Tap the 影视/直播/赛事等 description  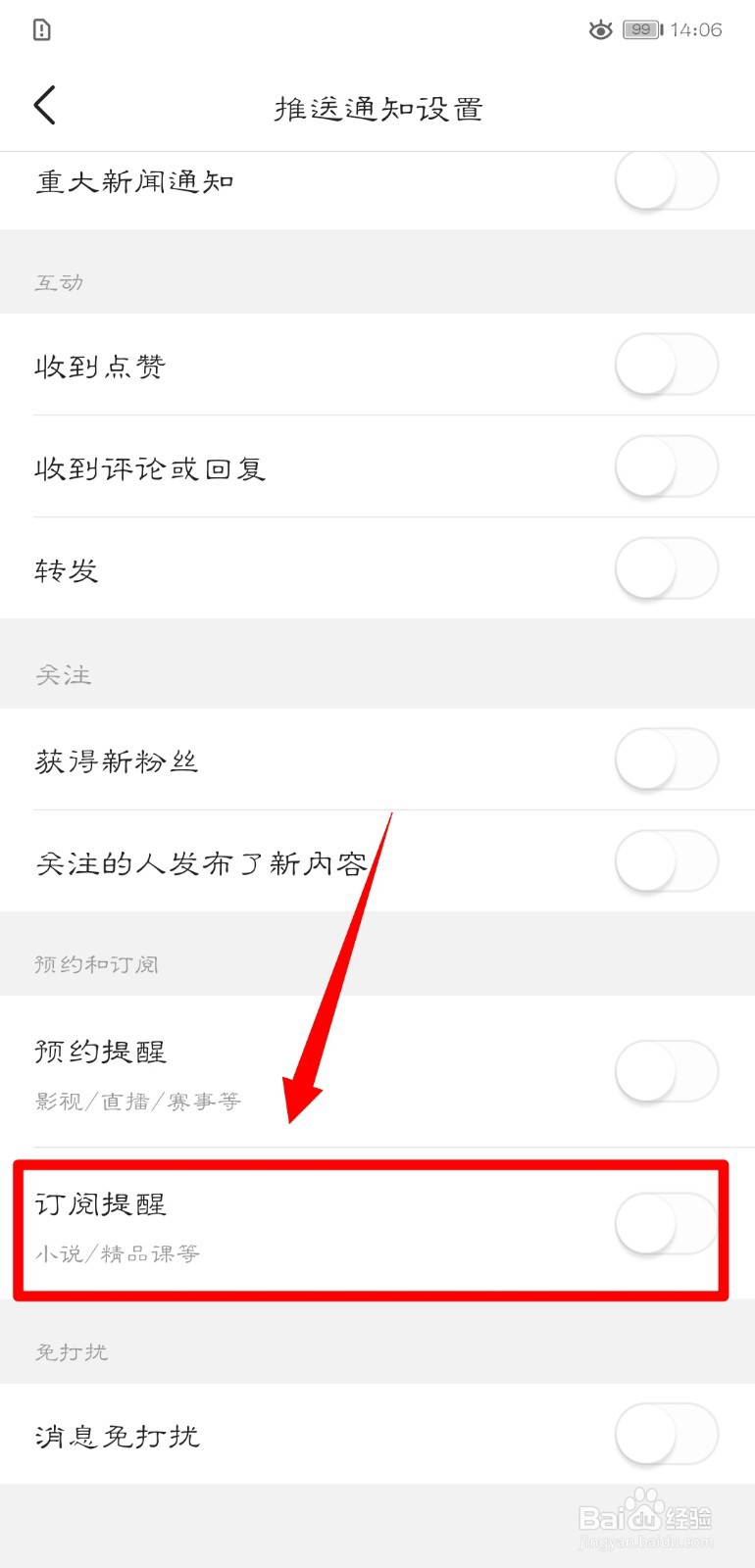point(137,1102)
